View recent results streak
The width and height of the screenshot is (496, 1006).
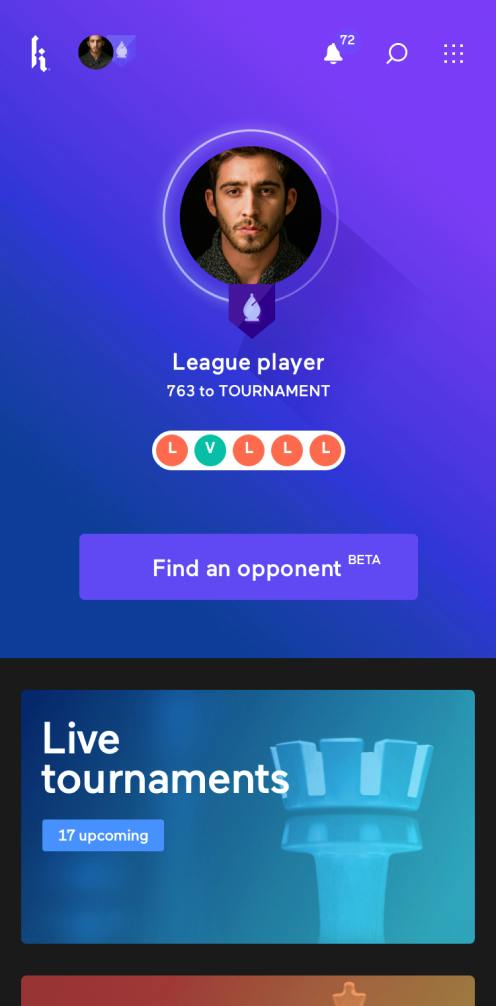click(x=248, y=450)
